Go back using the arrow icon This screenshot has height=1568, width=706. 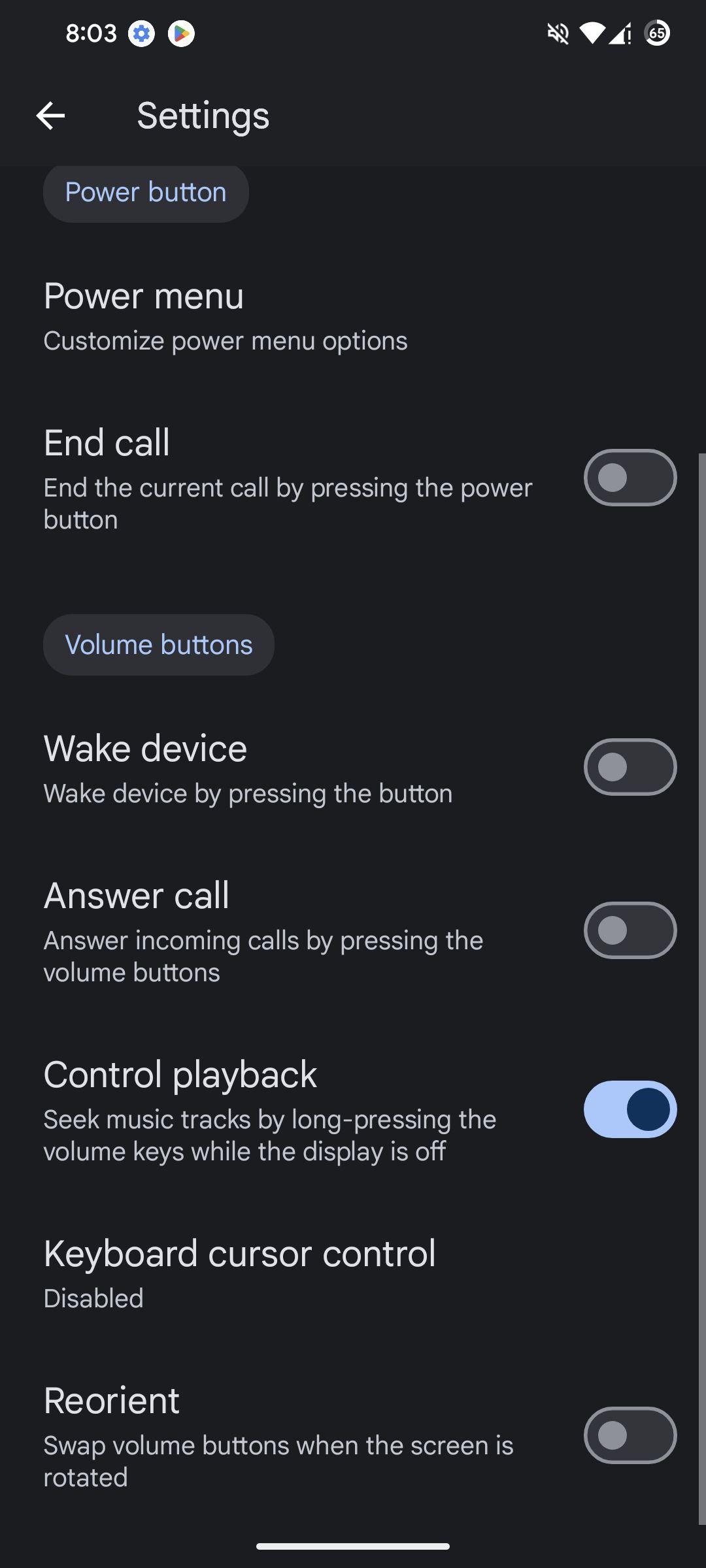pyautogui.click(x=50, y=116)
